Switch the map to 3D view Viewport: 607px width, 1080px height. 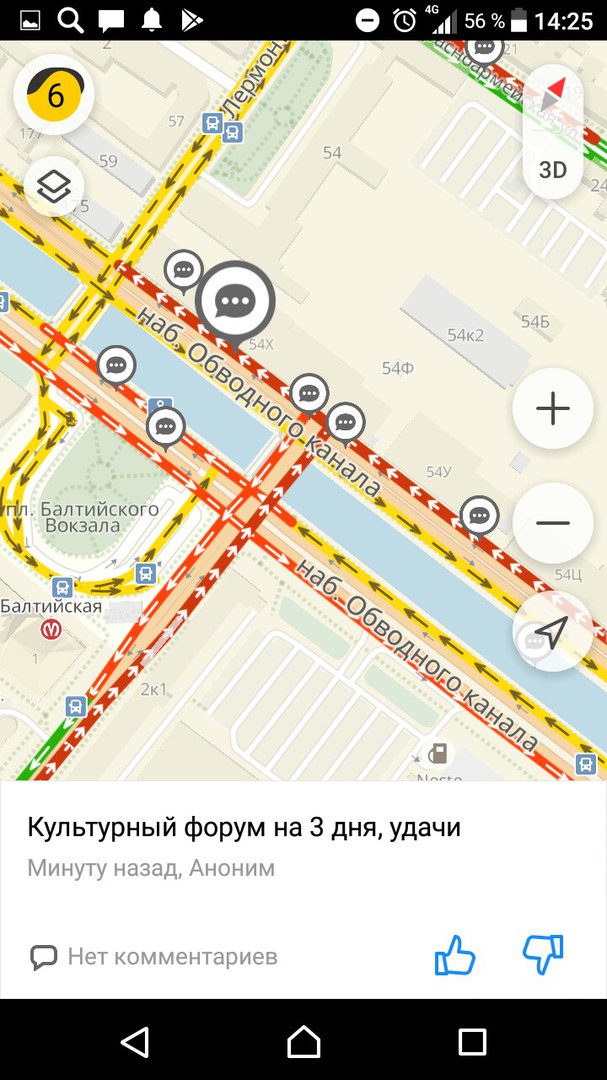552,169
